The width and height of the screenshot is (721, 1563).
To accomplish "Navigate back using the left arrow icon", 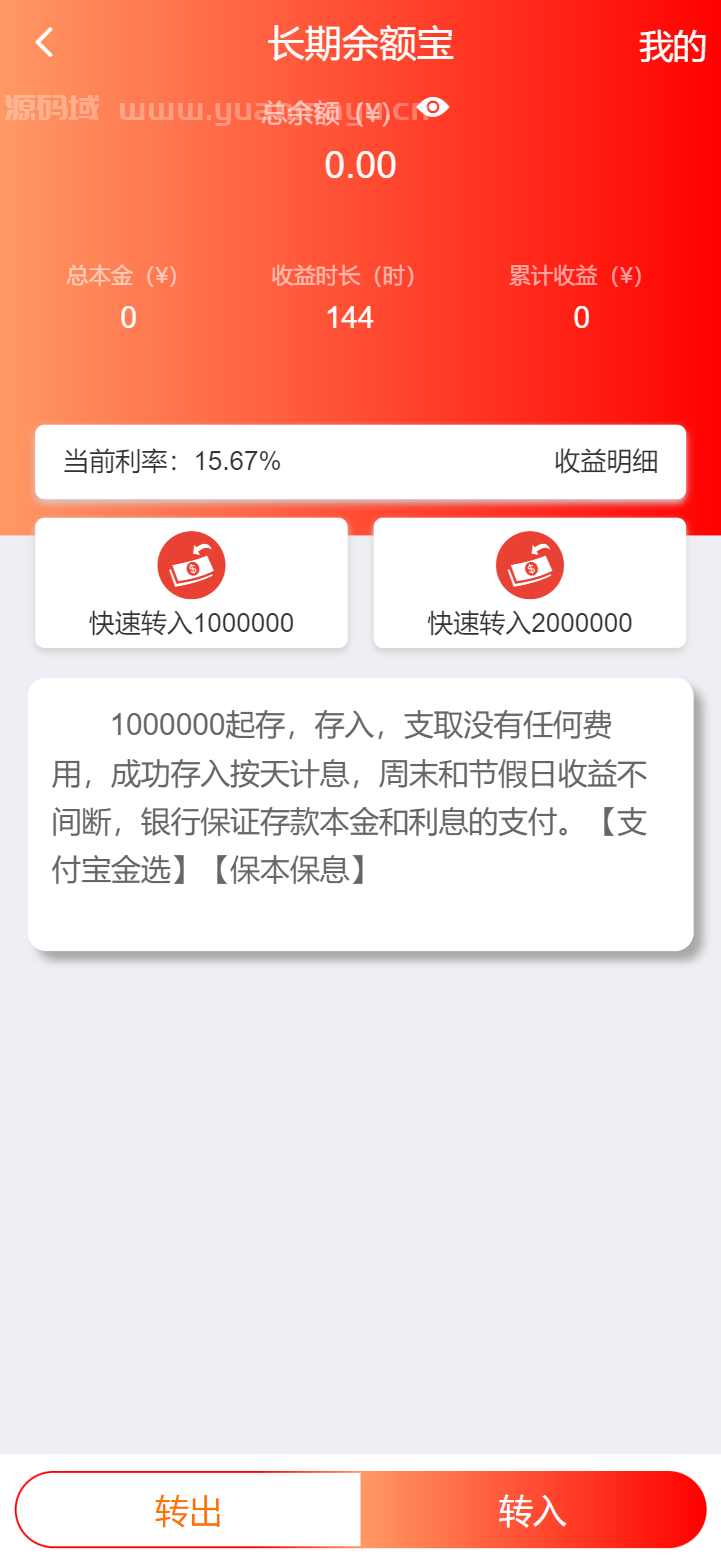I will (x=42, y=42).
